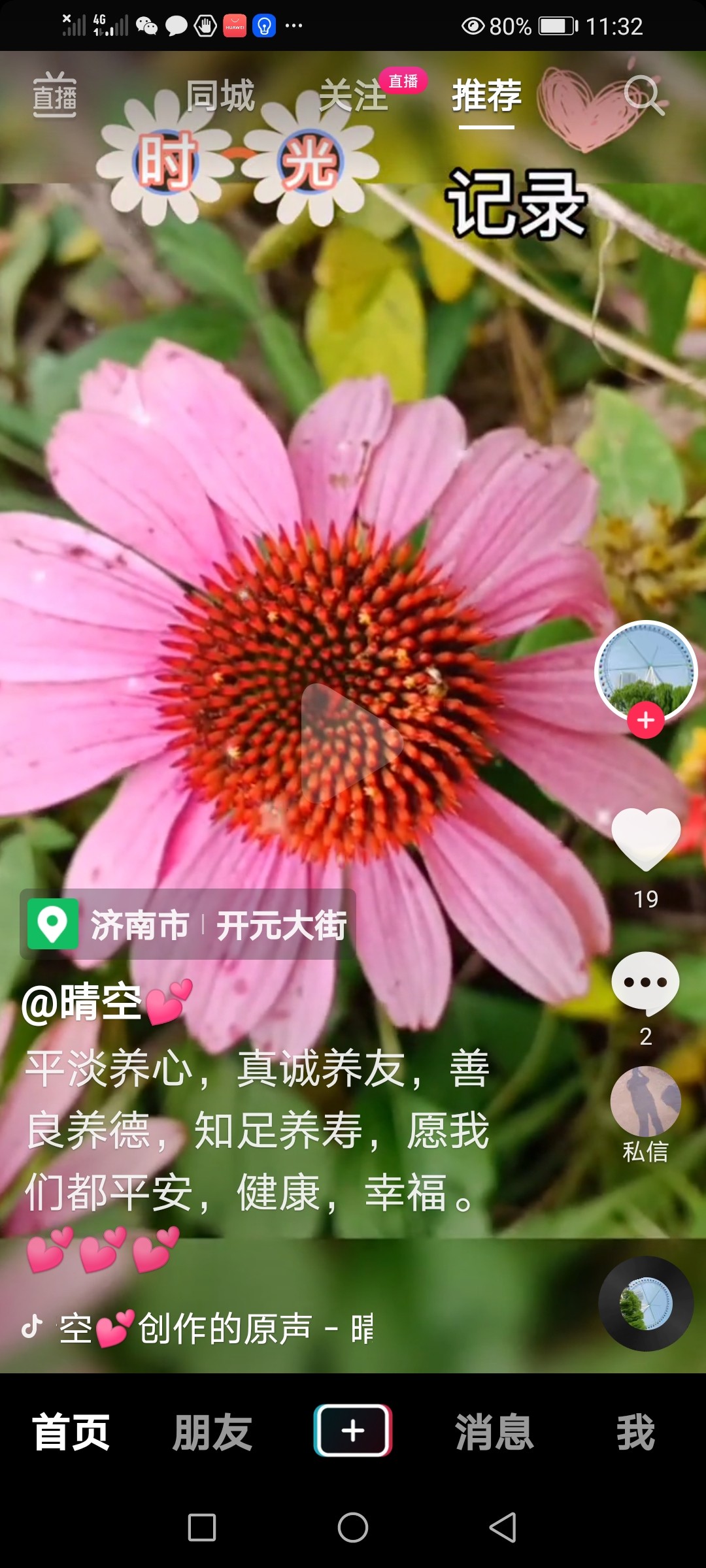Open the 消息 tab
The image size is (706, 1568).
click(x=494, y=1431)
